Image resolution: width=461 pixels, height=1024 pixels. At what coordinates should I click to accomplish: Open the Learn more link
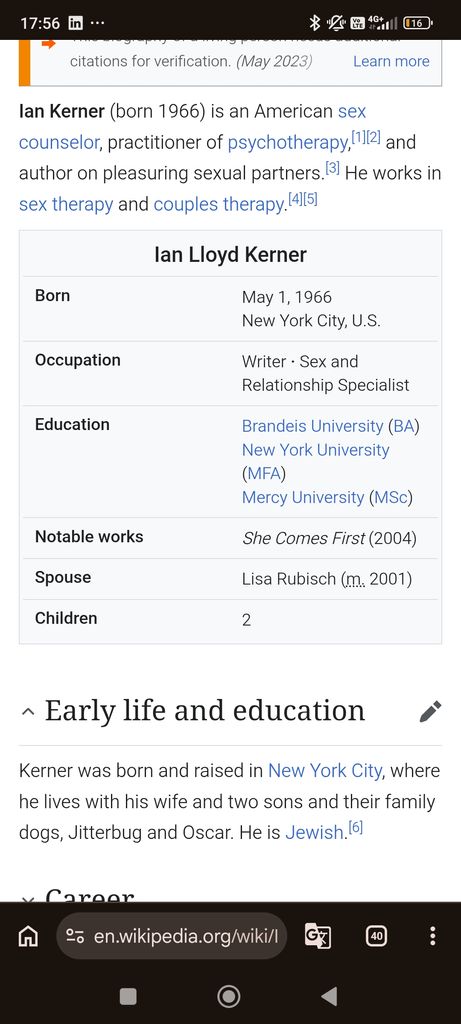tap(391, 61)
